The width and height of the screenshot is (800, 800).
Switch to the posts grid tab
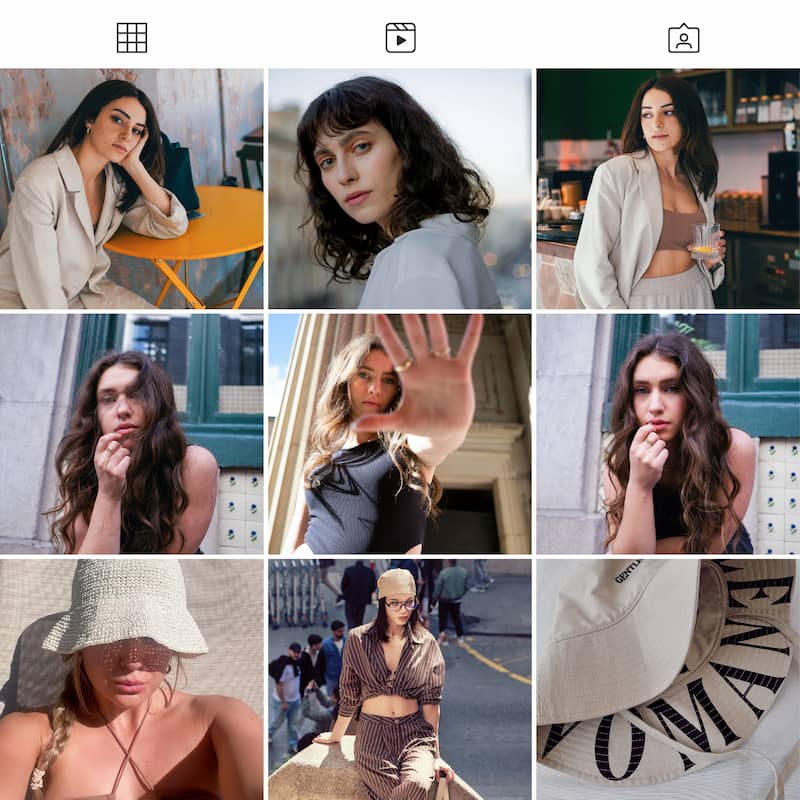coord(132,38)
